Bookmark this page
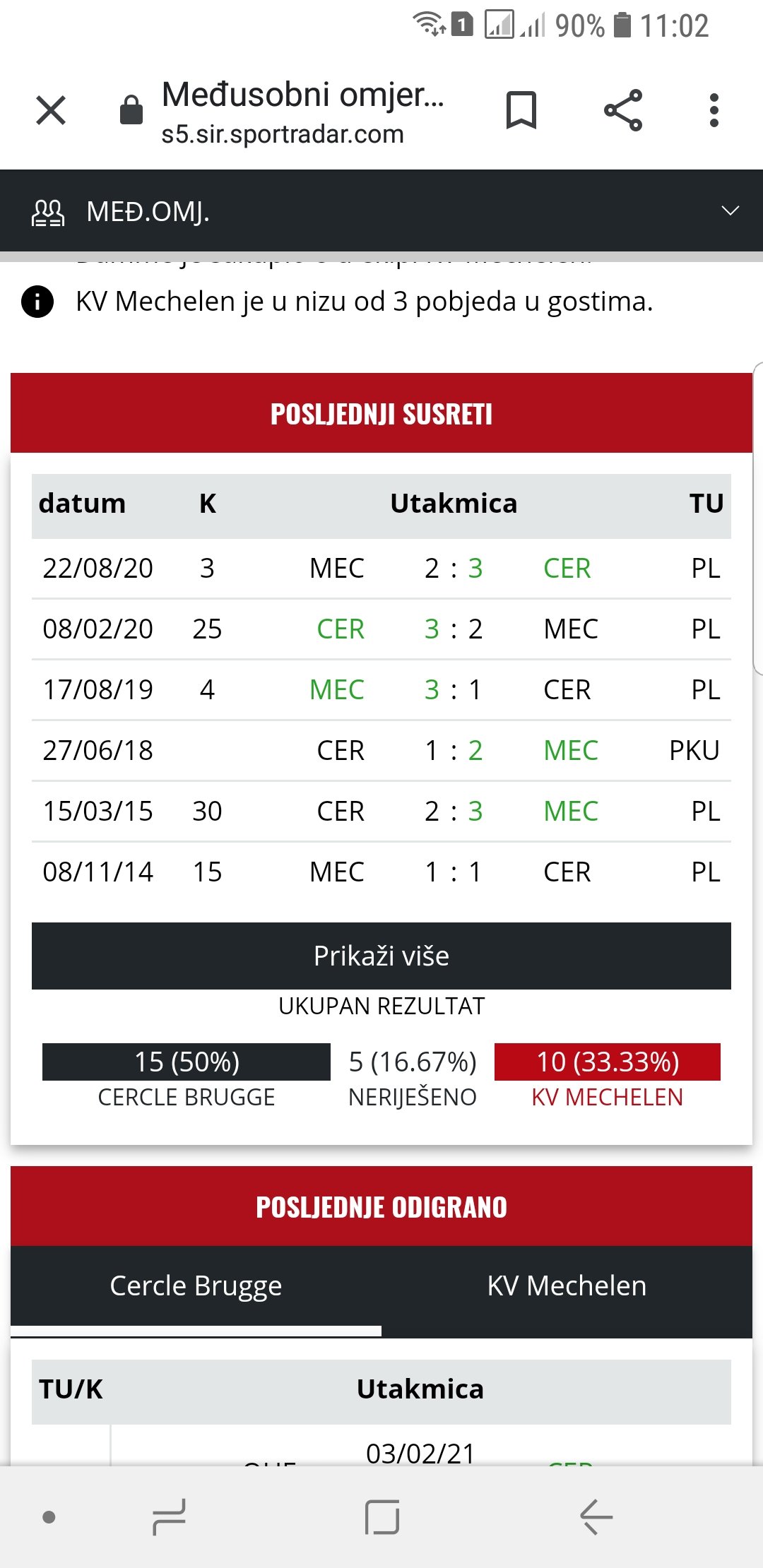The height and width of the screenshot is (1568, 763). click(x=521, y=110)
